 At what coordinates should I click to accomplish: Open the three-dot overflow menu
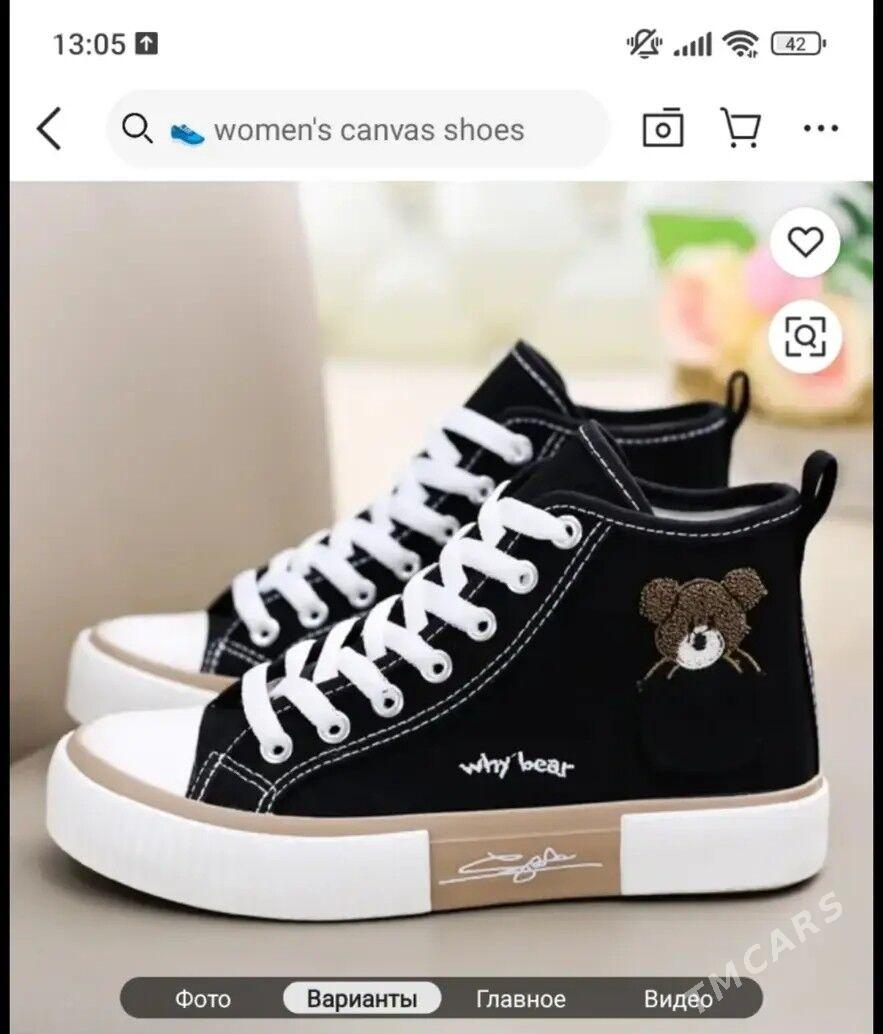pyautogui.click(x=820, y=128)
